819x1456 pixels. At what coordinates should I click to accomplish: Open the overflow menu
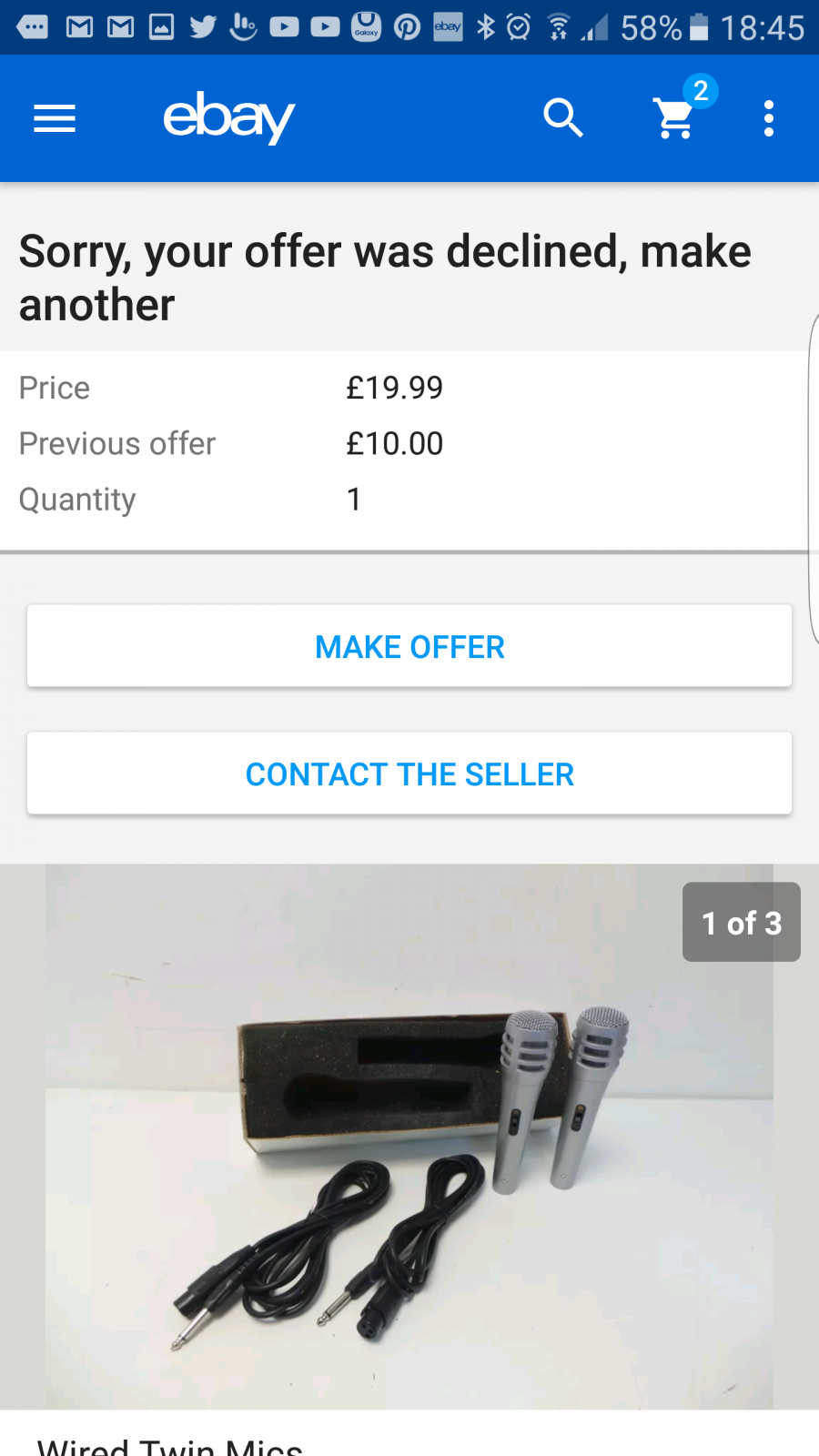(x=769, y=118)
